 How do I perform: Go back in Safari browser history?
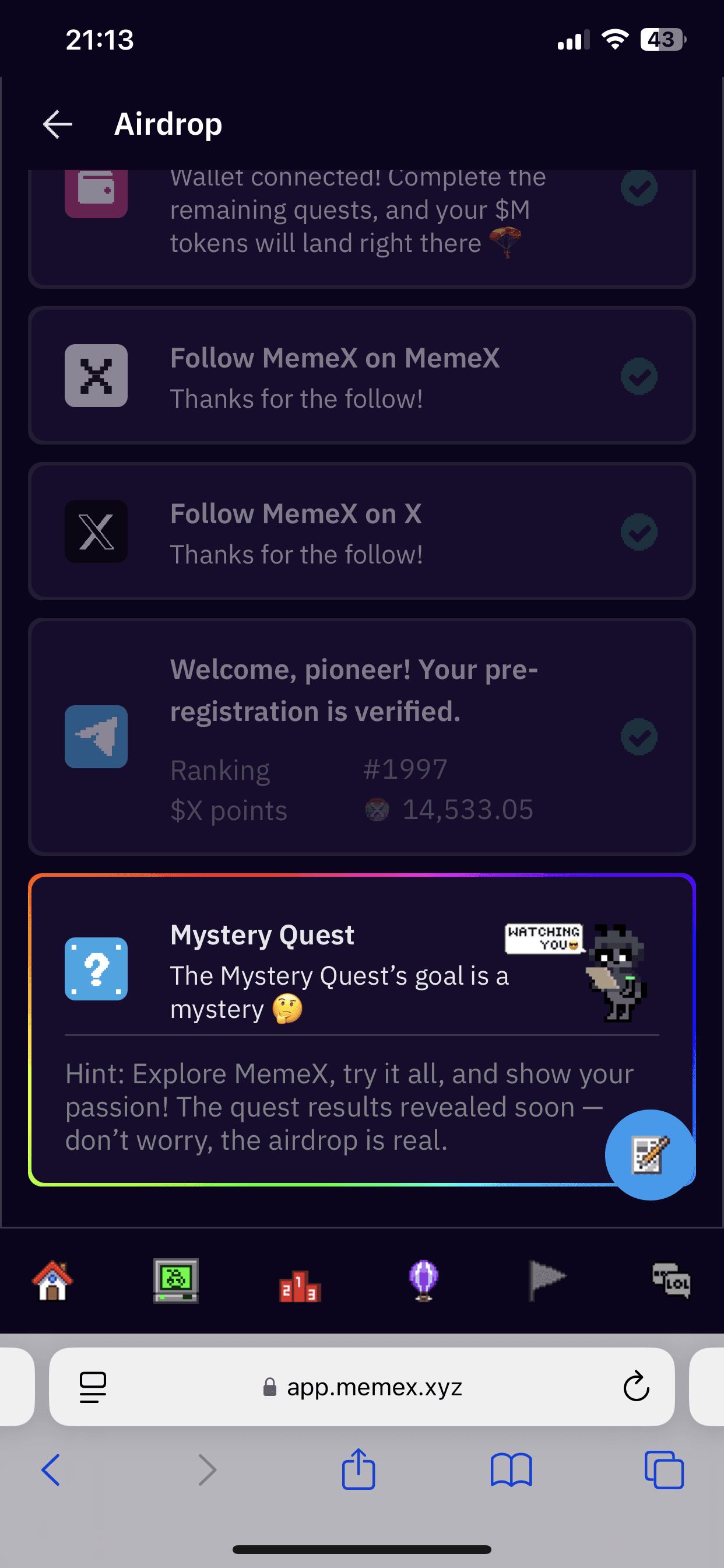click(51, 1470)
